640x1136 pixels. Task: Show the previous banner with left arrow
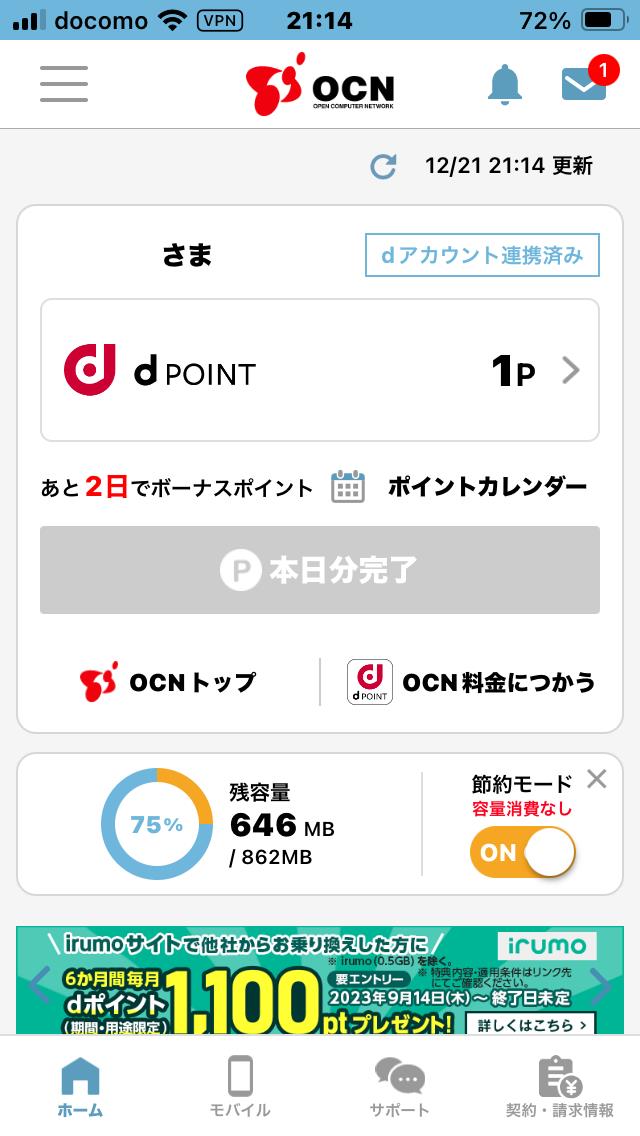pos(38,985)
